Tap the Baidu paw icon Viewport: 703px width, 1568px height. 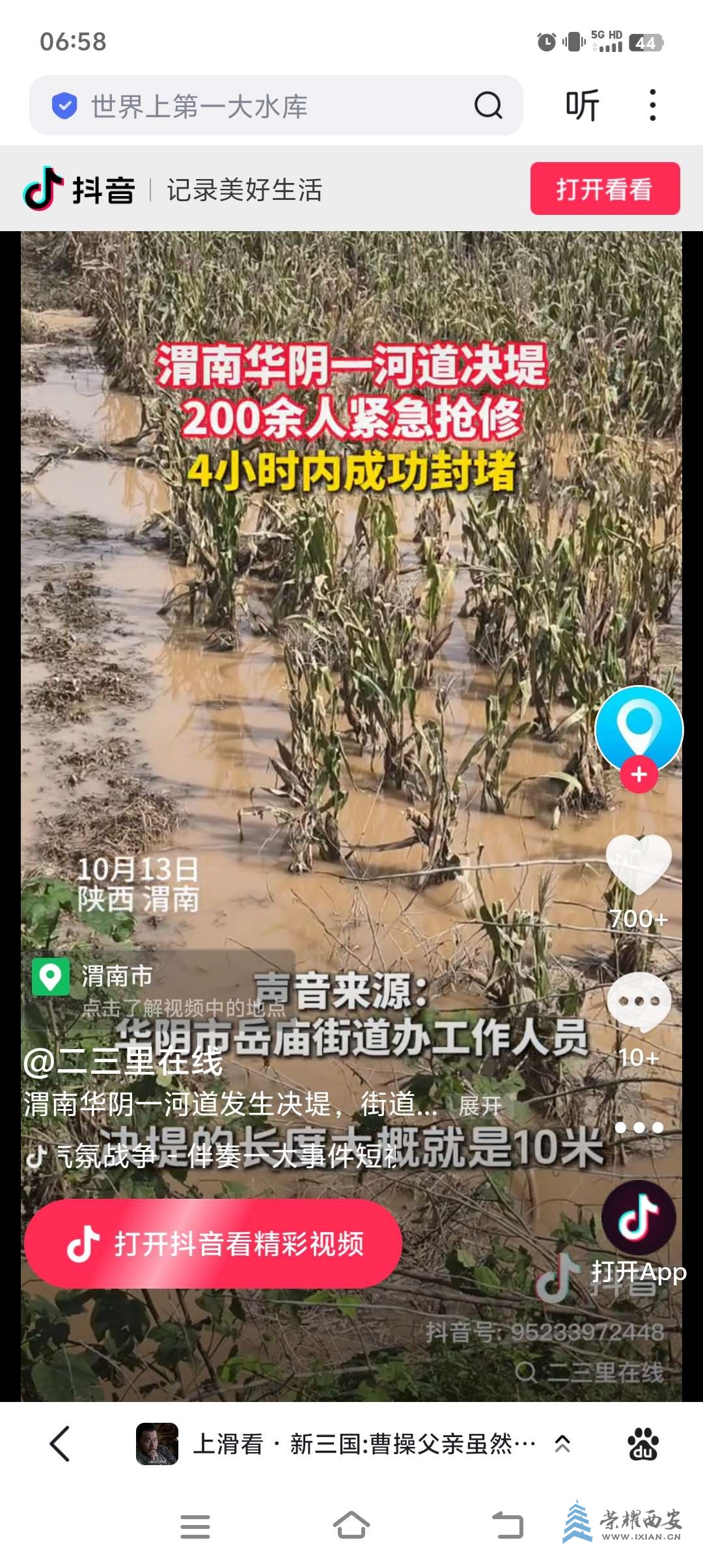642,1444
